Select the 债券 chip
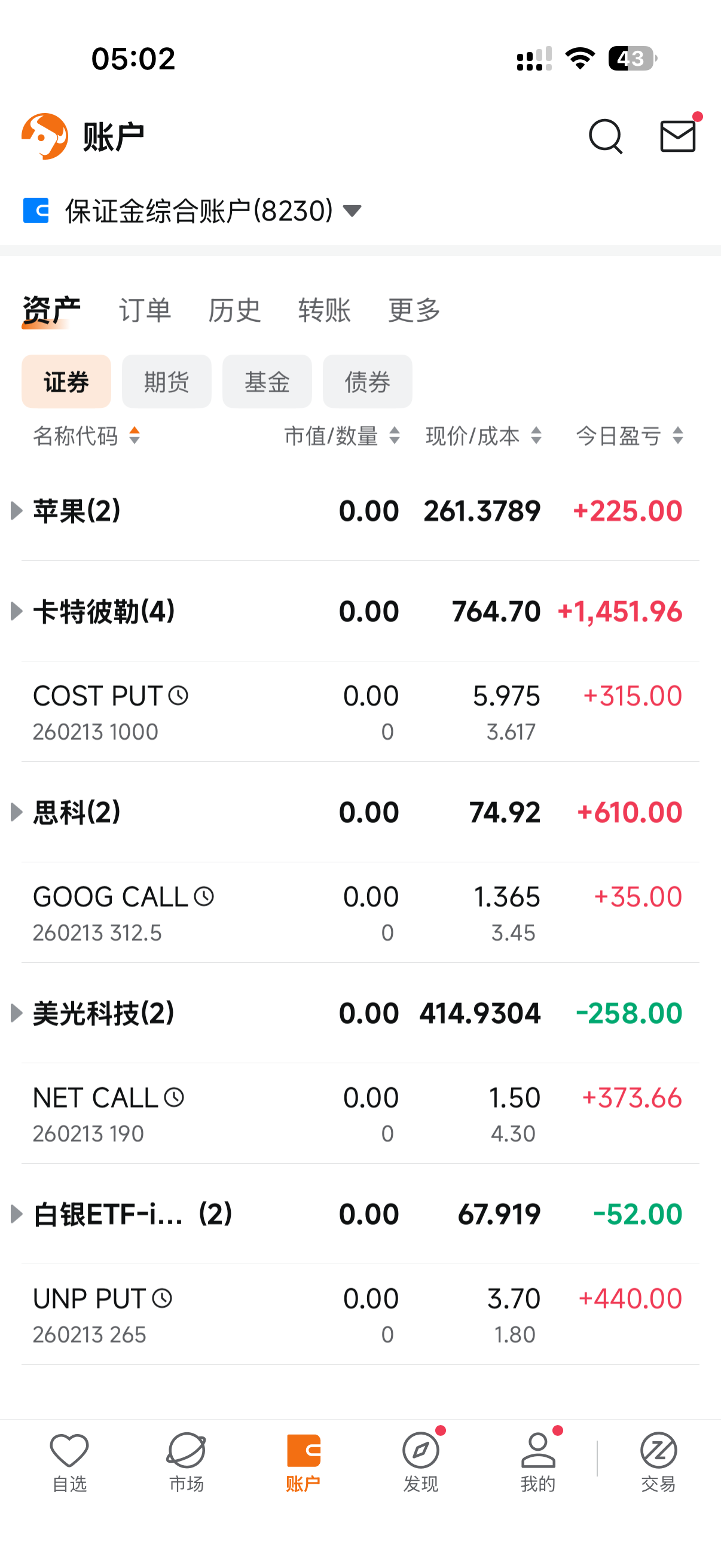This screenshot has width=721, height=1568. (x=368, y=382)
